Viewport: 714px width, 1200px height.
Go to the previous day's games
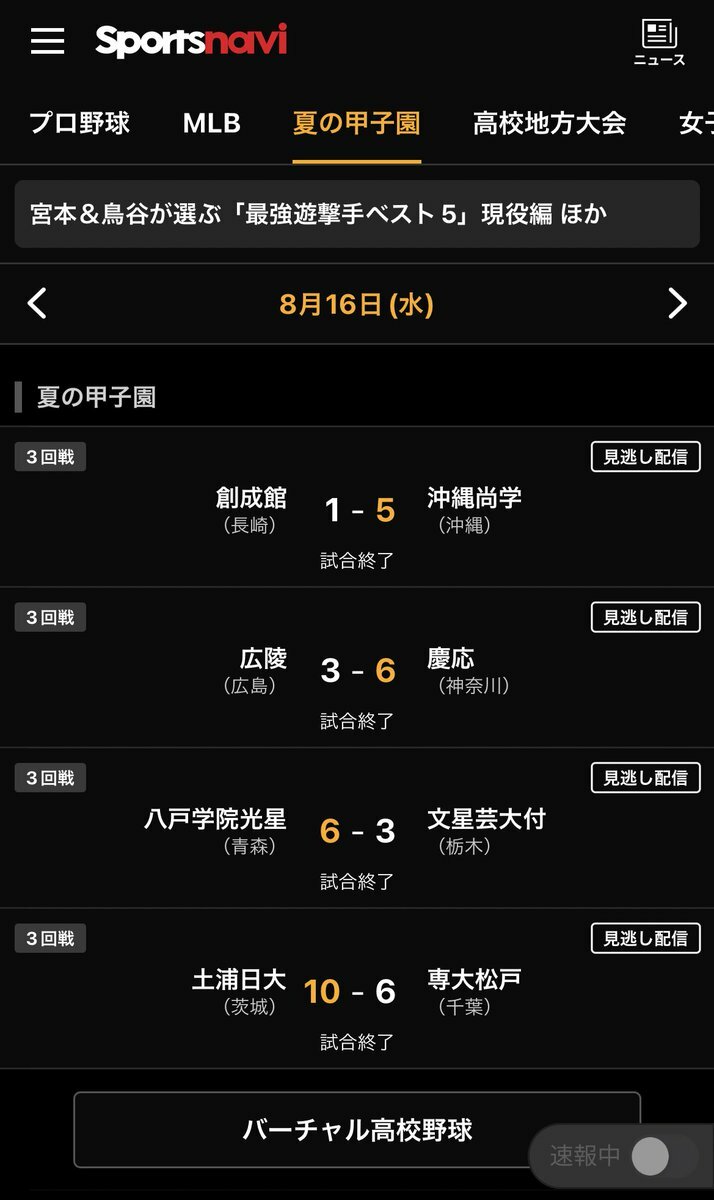pyautogui.click(x=37, y=304)
